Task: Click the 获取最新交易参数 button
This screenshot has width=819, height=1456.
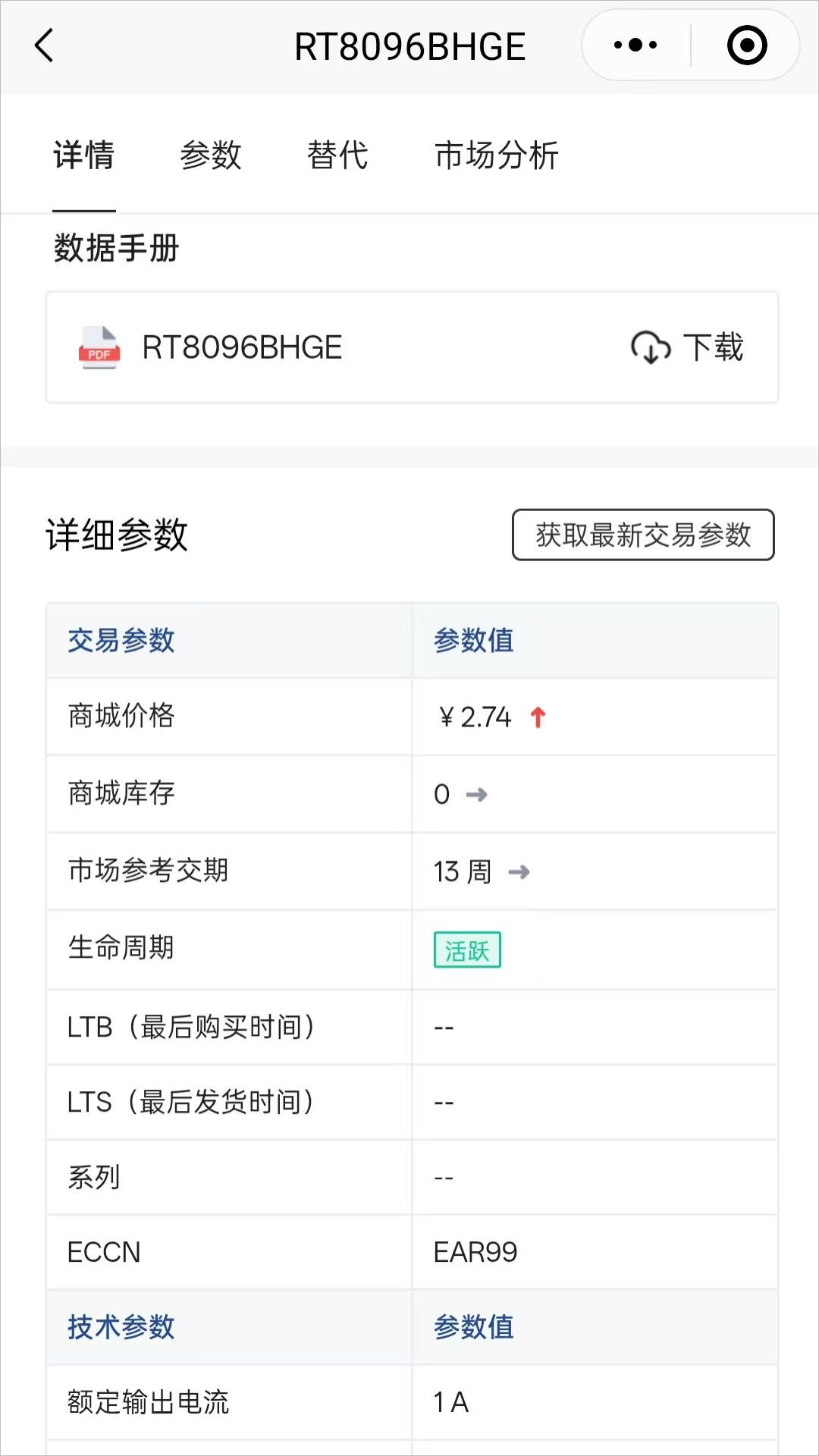Action: click(643, 536)
